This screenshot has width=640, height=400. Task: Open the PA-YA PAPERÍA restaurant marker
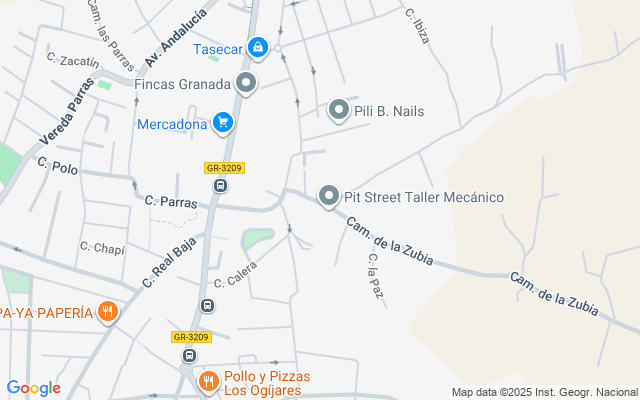(x=108, y=313)
